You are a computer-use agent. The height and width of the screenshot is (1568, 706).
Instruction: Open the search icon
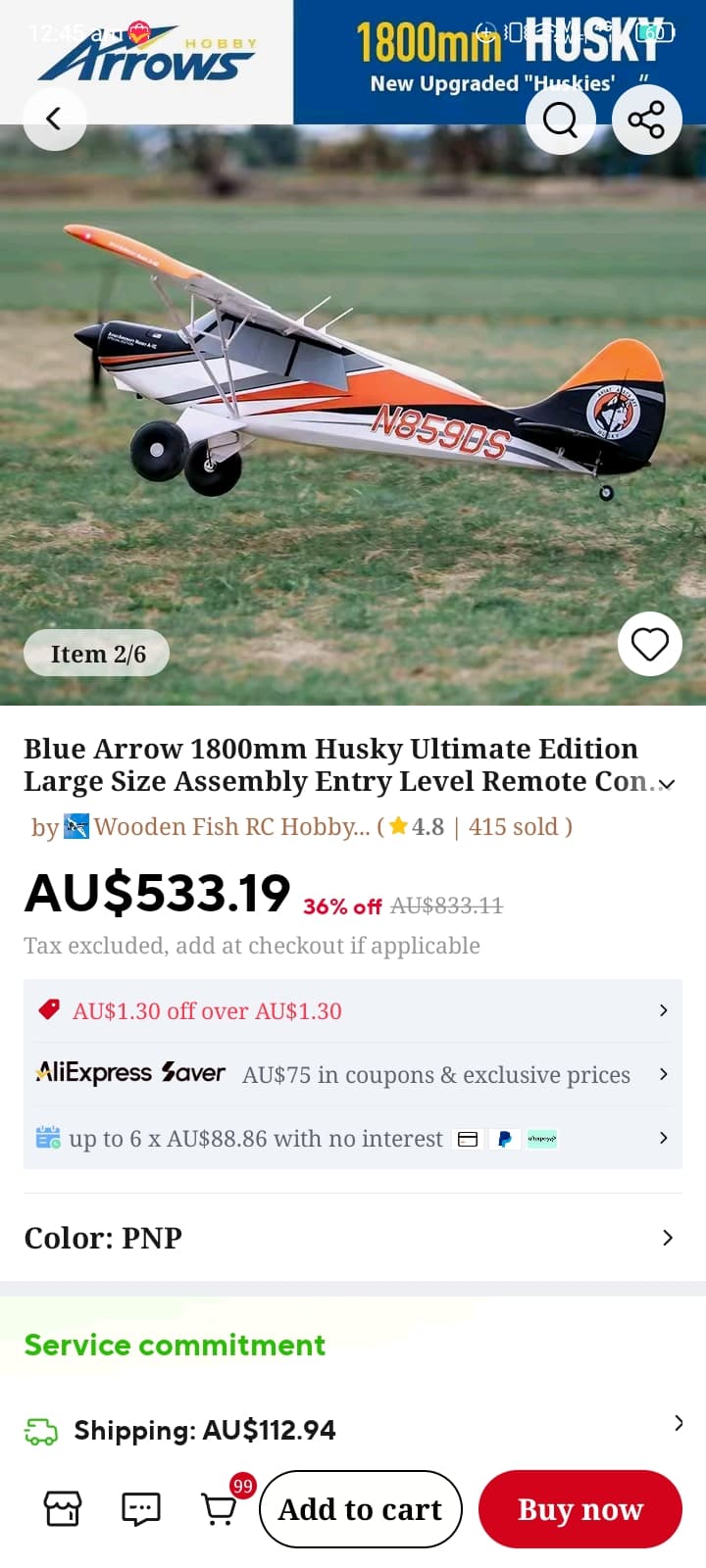560,120
